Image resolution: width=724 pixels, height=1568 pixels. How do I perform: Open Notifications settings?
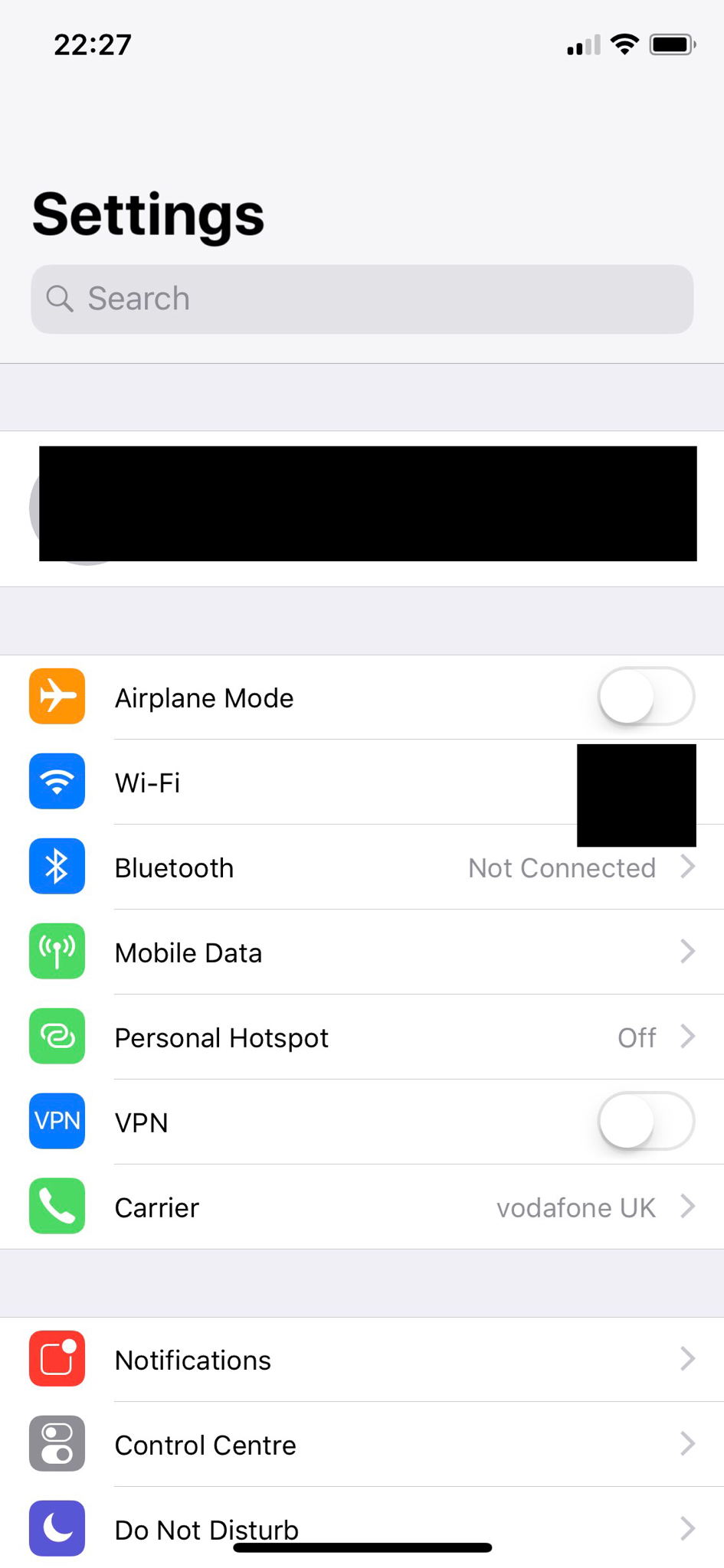point(362,1359)
